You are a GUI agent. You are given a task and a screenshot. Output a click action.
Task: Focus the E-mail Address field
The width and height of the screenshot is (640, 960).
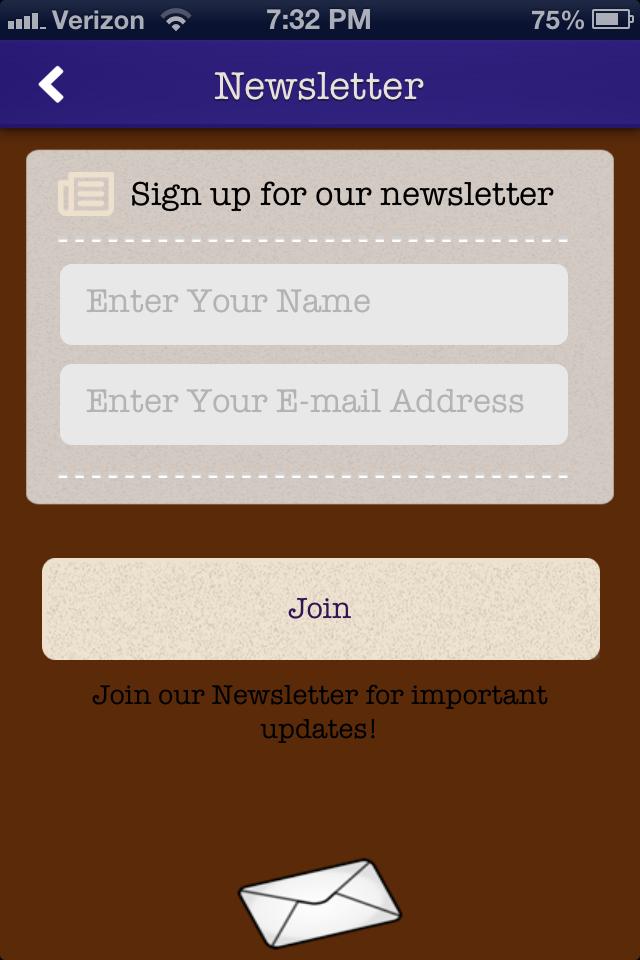click(x=313, y=404)
